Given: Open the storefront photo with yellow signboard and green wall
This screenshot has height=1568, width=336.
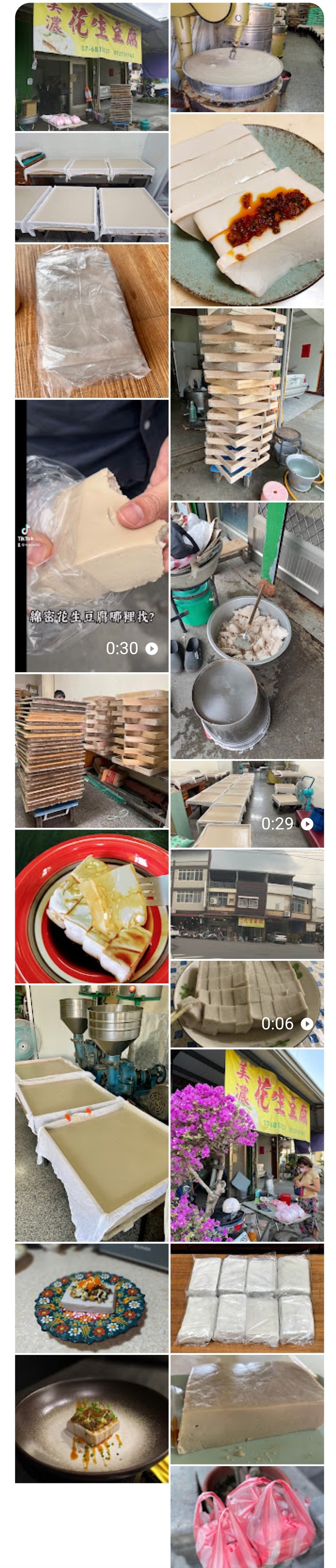Looking at the screenshot, I should (91, 67).
